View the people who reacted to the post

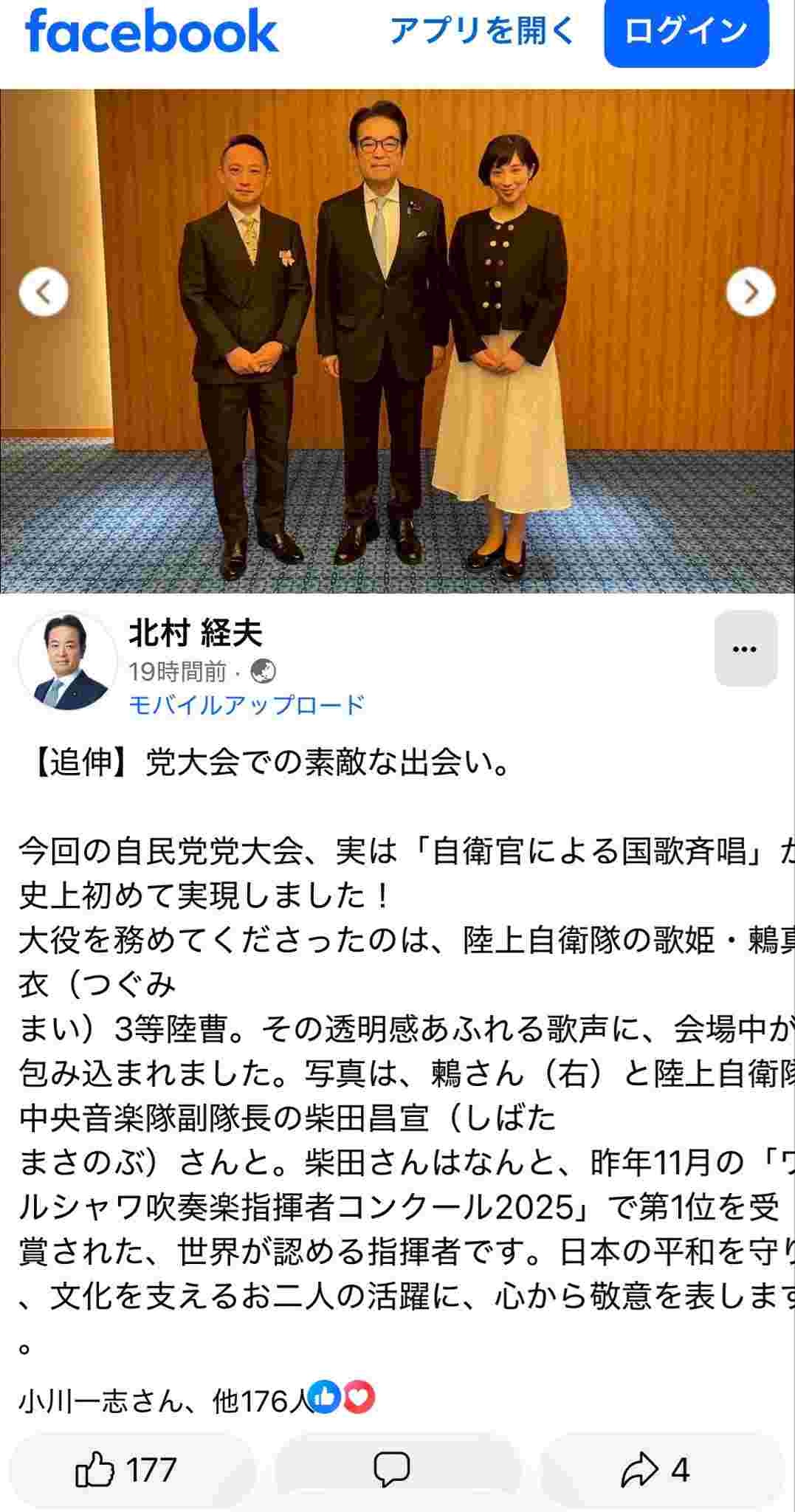pyautogui.click(x=196, y=1400)
